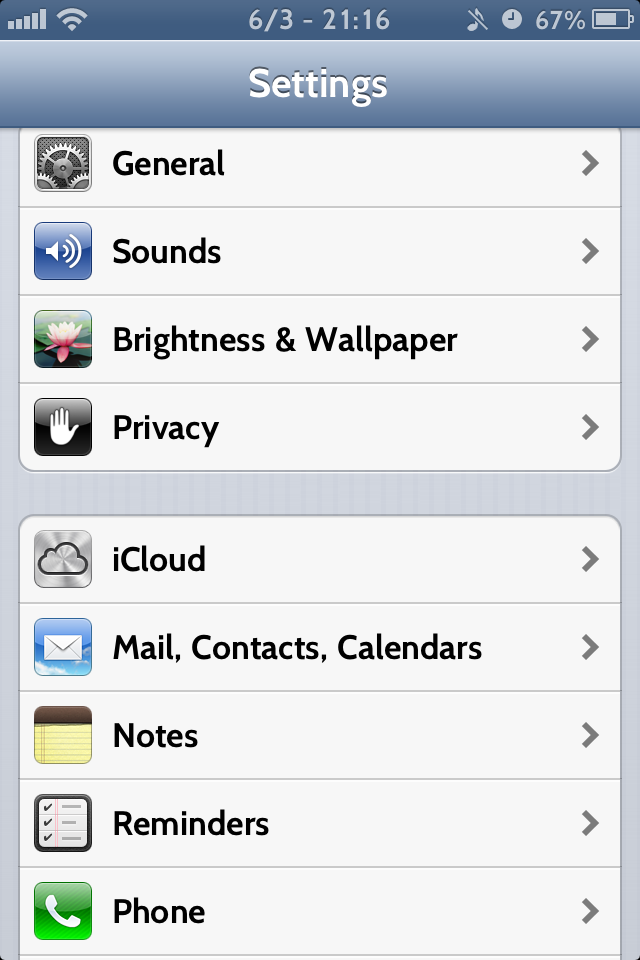Viewport: 640px width, 960px height.
Task: Open General settings
Action: [320, 163]
